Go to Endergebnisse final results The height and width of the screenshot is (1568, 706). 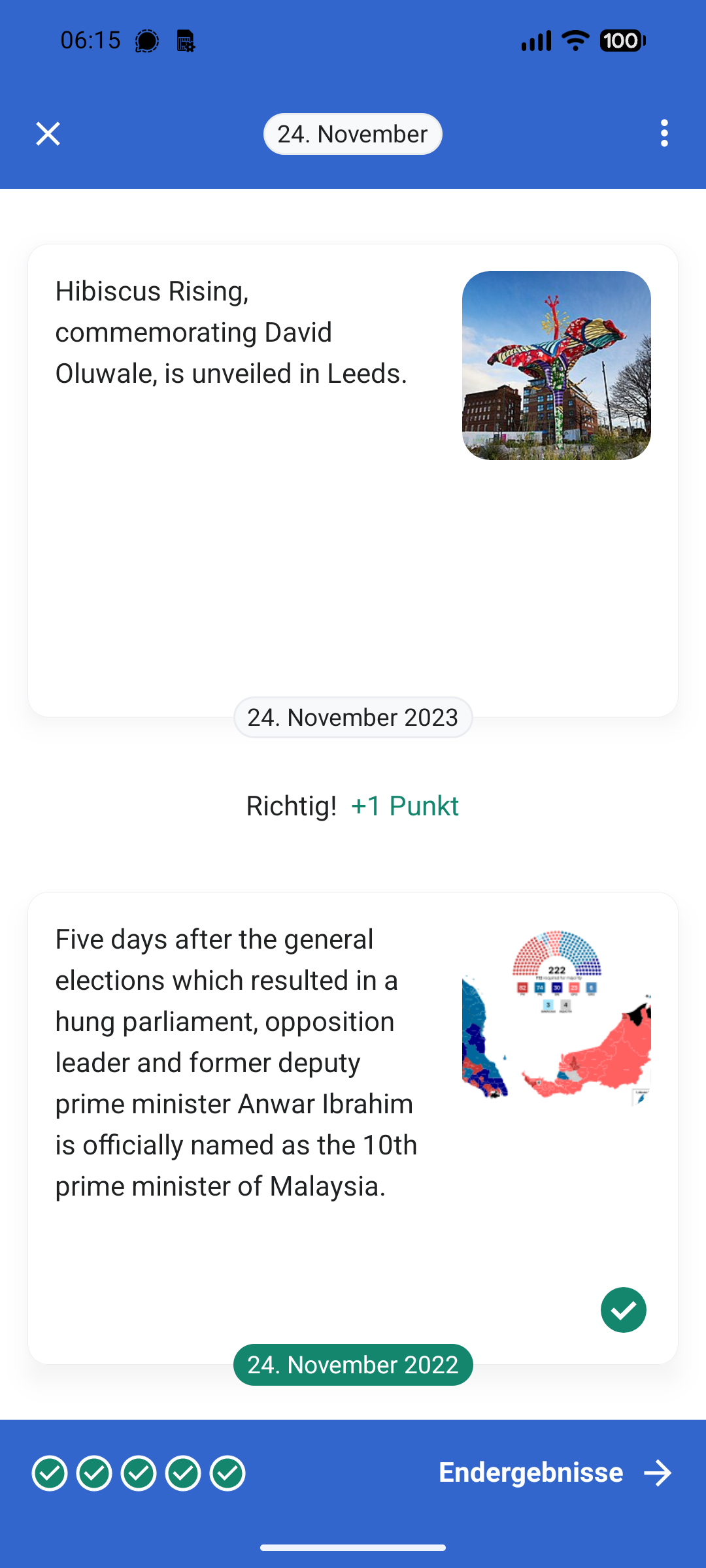point(556,1473)
